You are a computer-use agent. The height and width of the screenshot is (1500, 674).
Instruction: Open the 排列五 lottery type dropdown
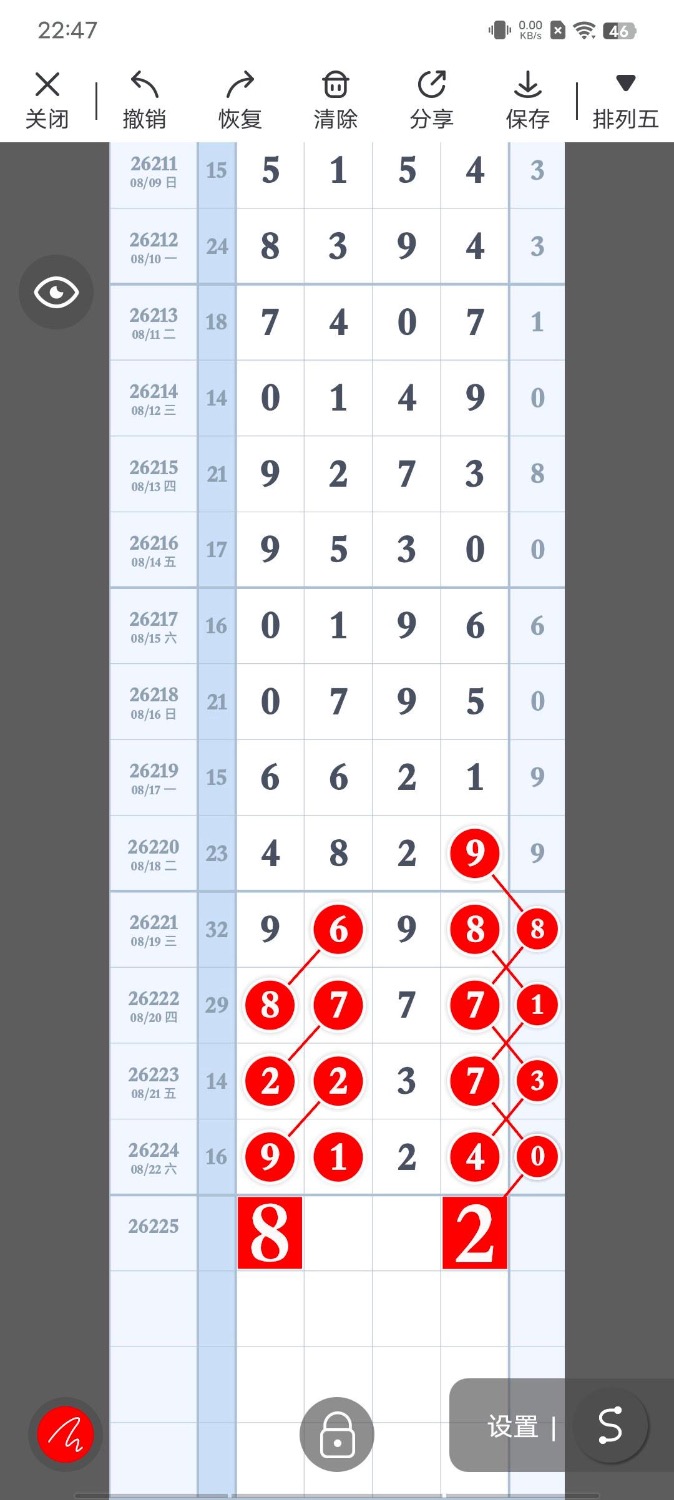pyautogui.click(x=626, y=100)
